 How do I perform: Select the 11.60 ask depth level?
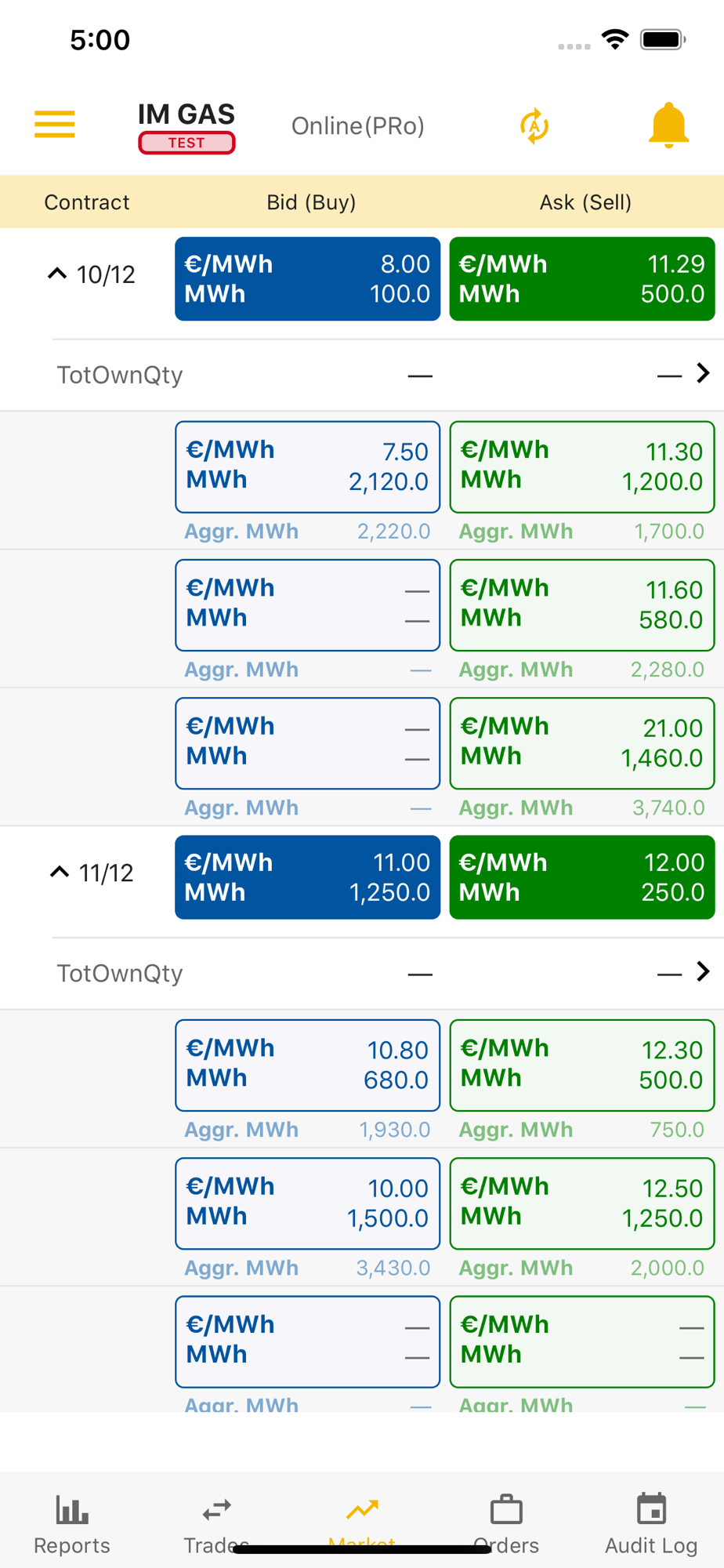[582, 604]
